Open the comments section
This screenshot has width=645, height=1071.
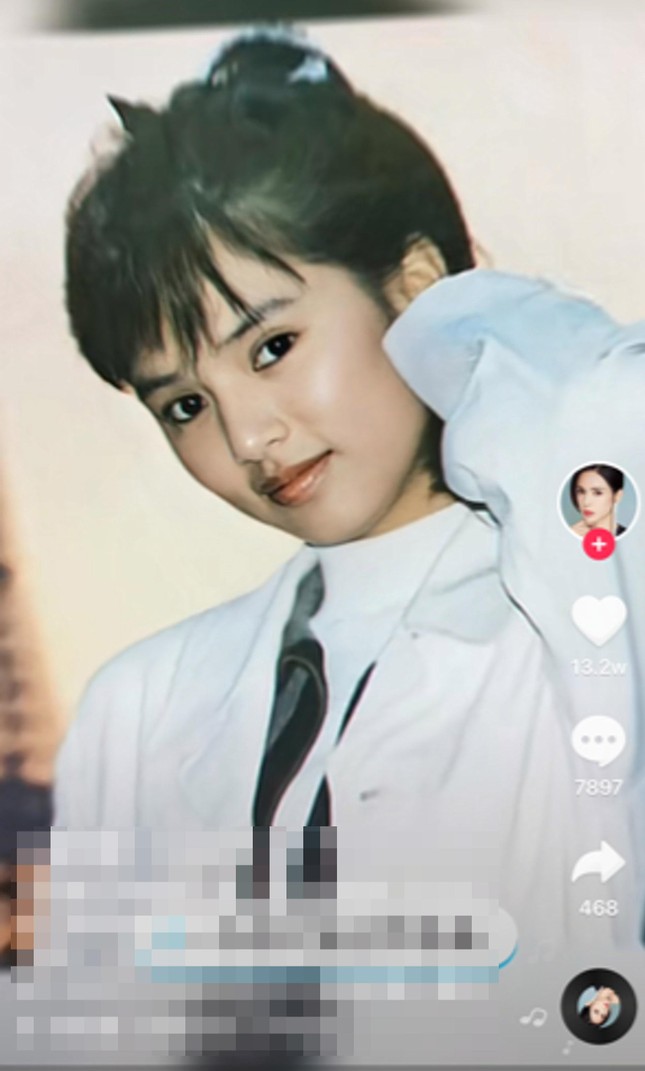(598, 742)
